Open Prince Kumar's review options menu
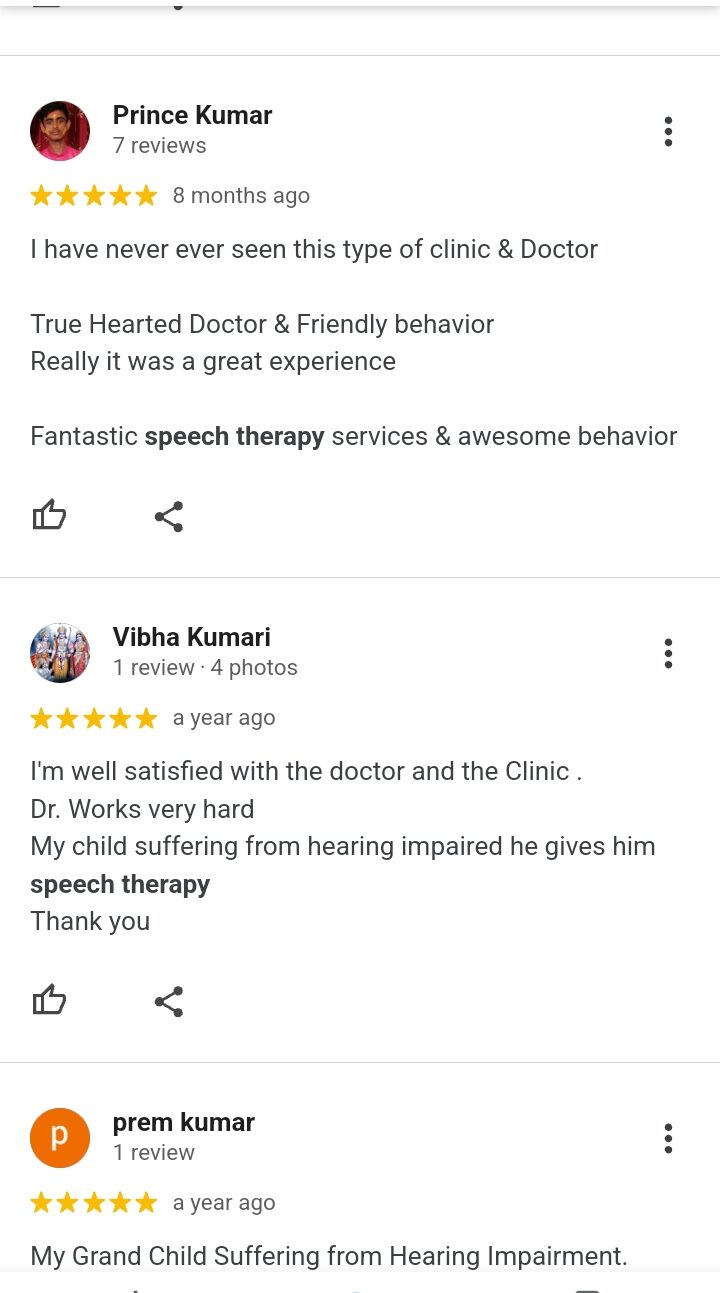Viewport: 720px width, 1293px height. 668,132
